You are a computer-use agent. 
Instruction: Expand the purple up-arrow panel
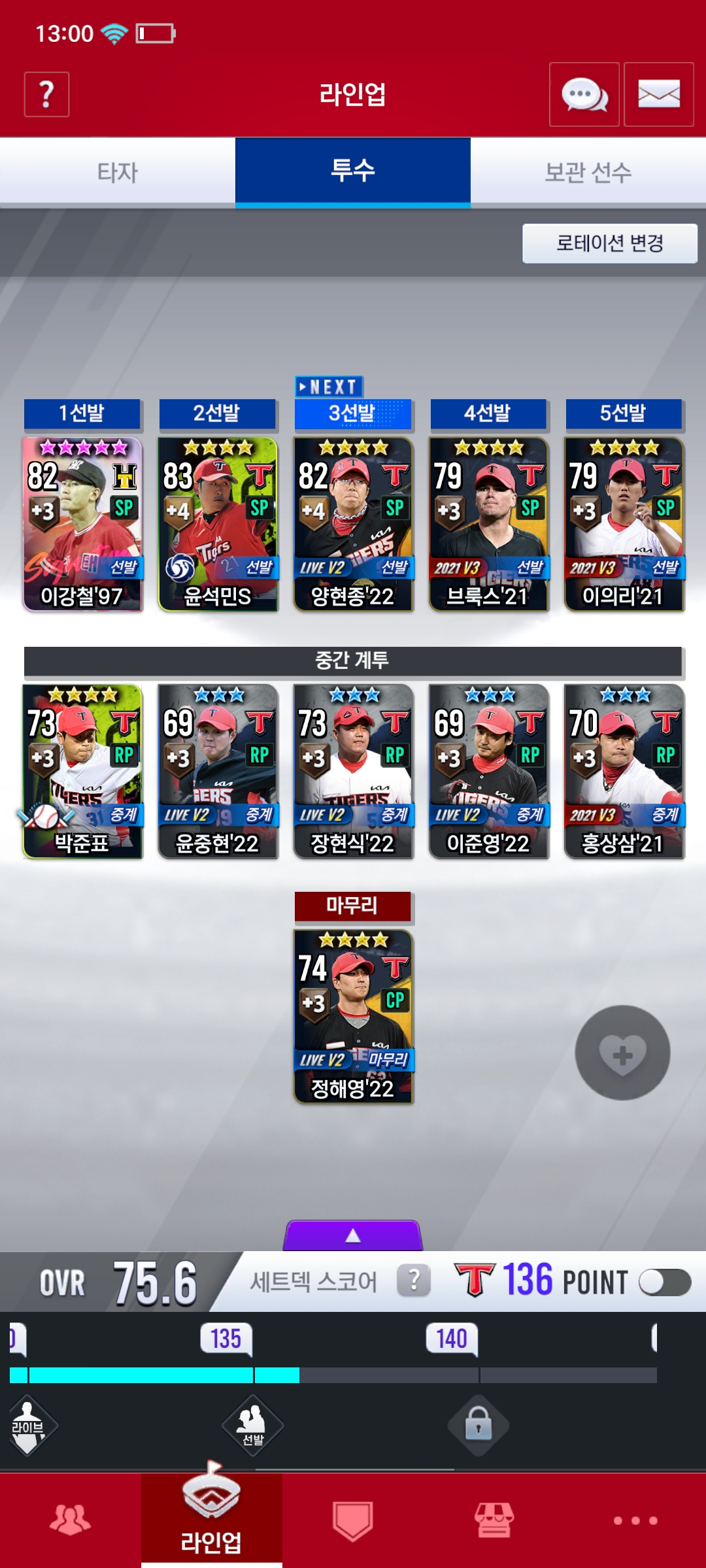pos(353,1235)
